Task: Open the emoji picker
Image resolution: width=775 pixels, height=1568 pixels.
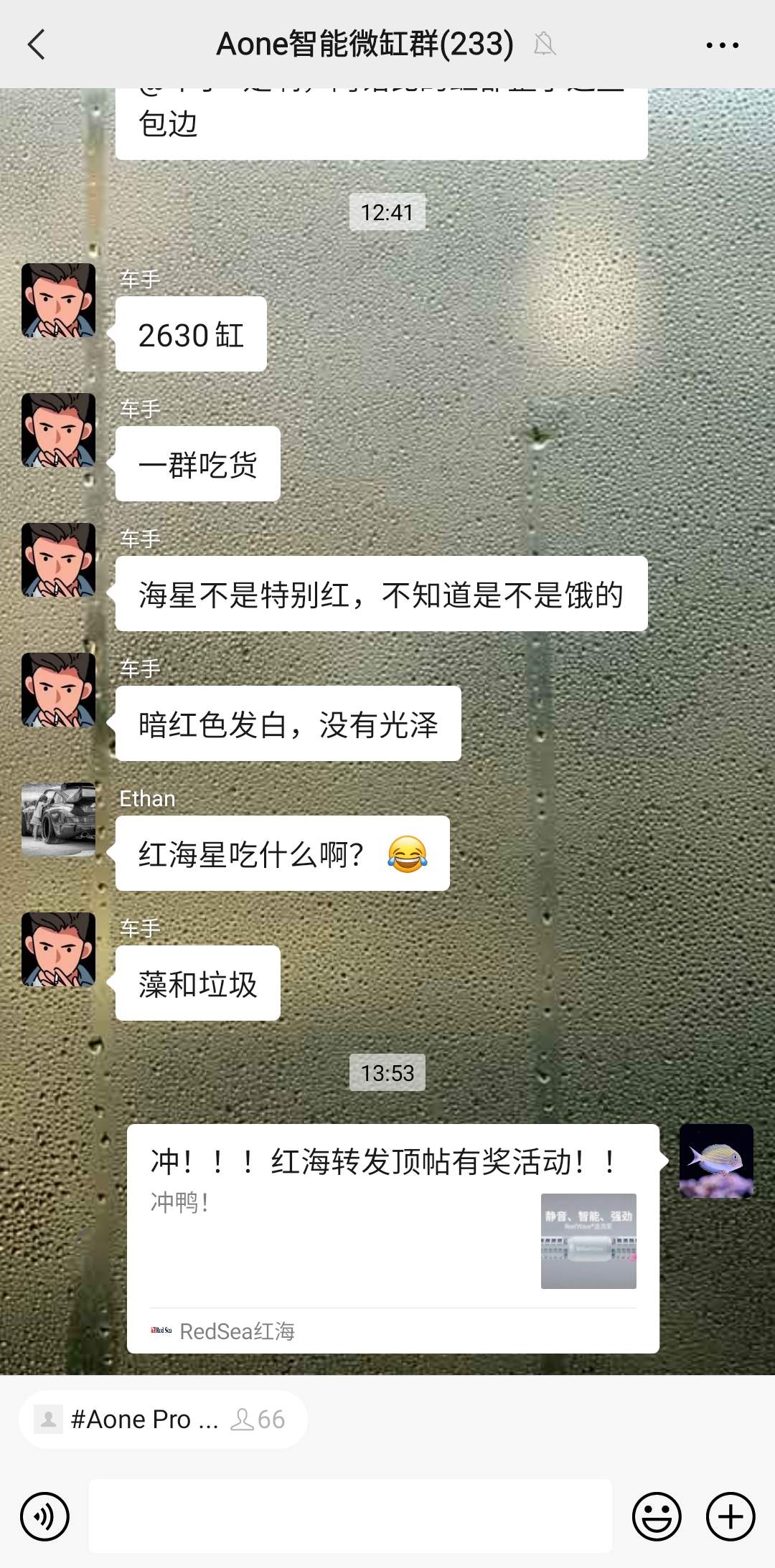Action: click(x=656, y=1516)
